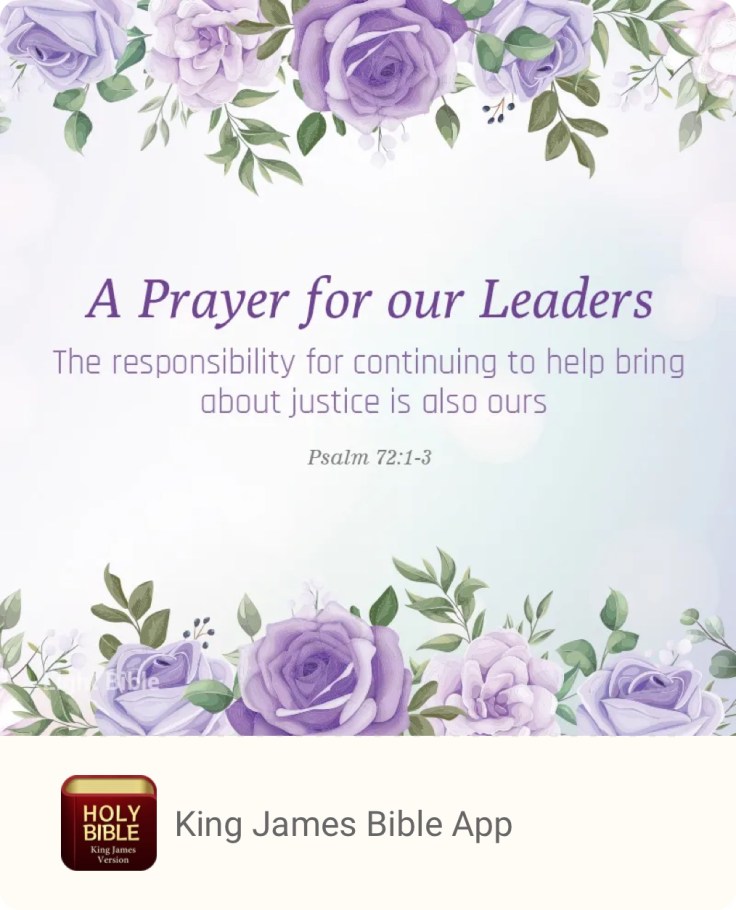Image resolution: width=736 pixels, height=910 pixels.
Task: Open the King James Bible App row
Action: click(343, 824)
